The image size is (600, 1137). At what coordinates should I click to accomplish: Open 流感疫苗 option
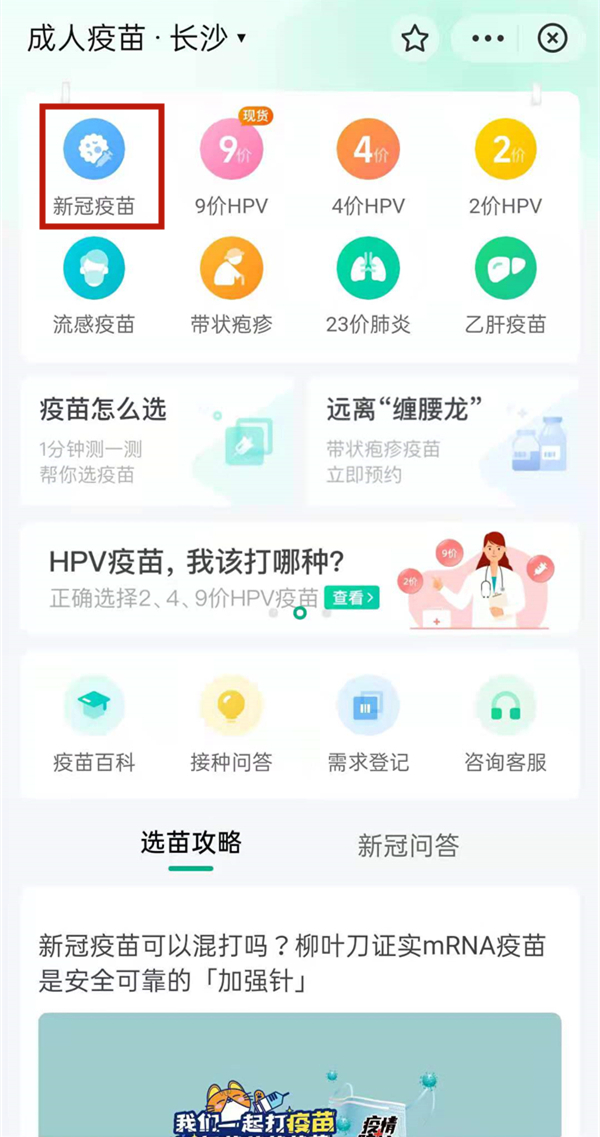point(94,285)
